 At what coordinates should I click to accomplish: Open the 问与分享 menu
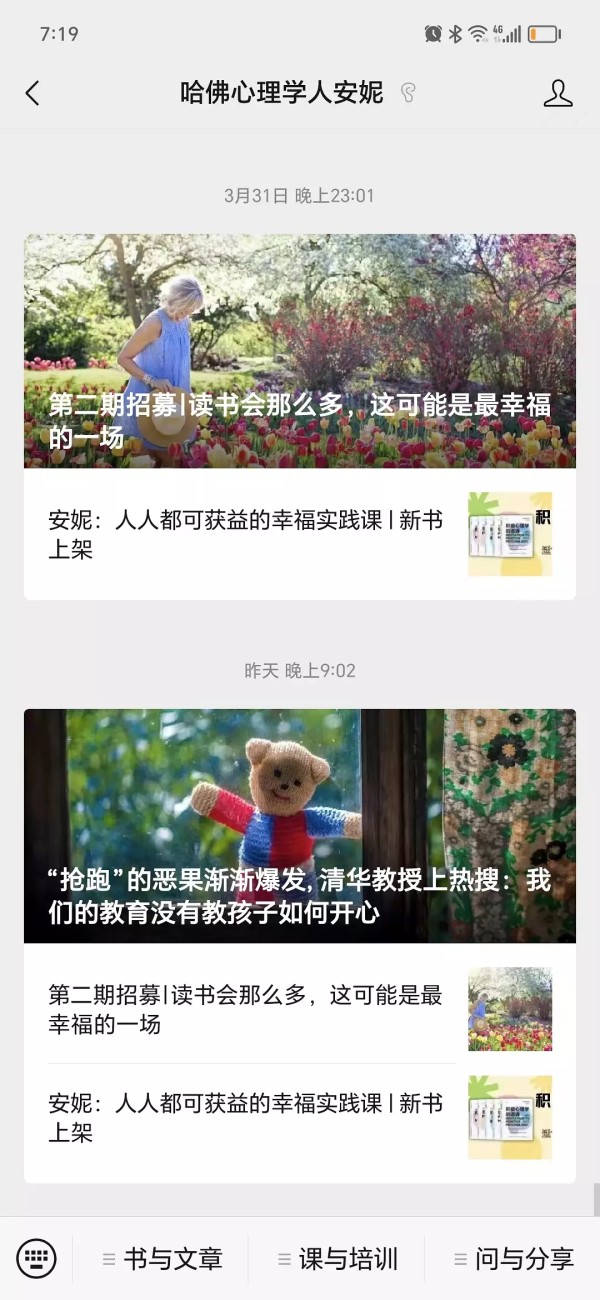point(513,1259)
